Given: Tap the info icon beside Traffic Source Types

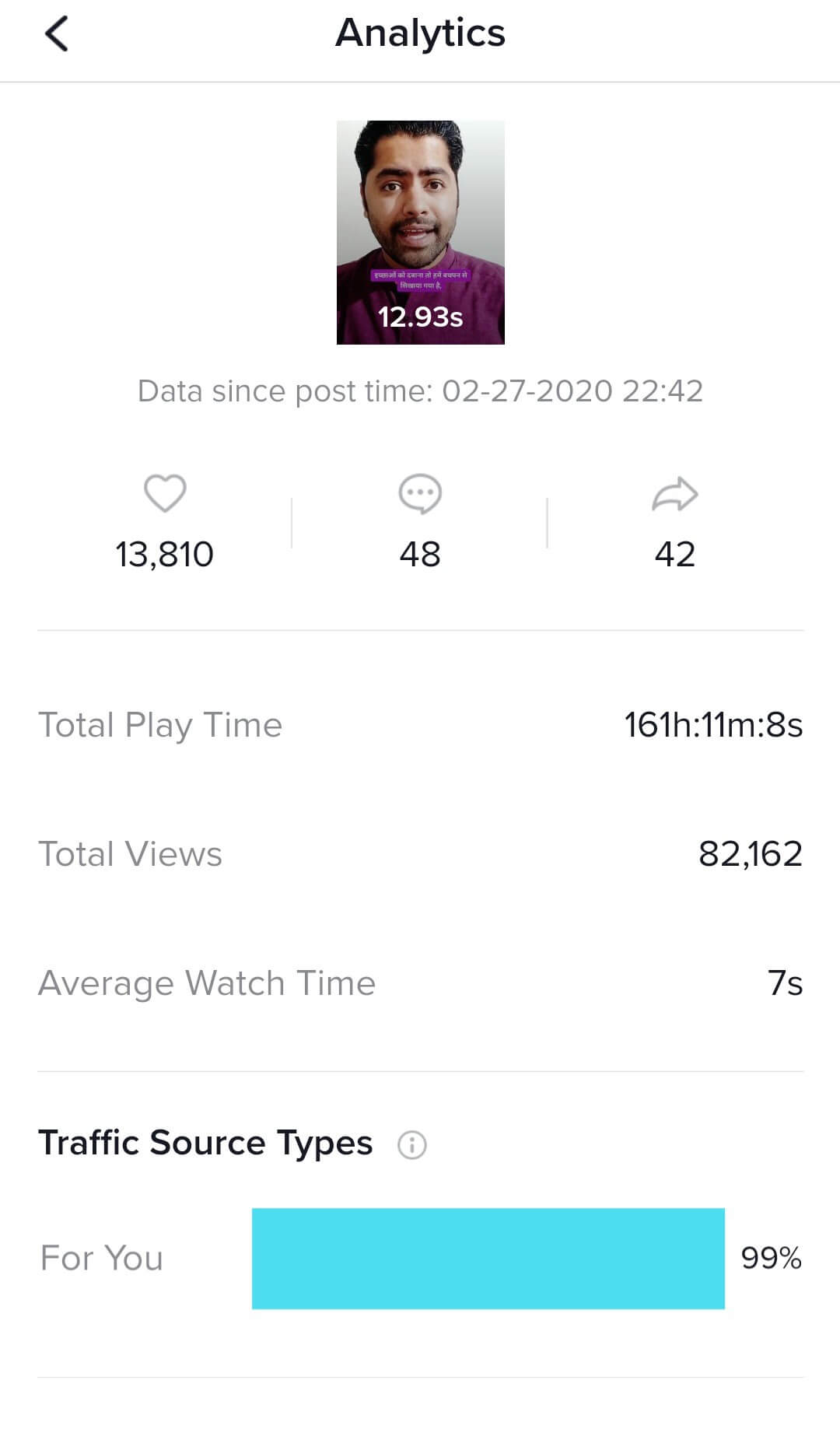Looking at the screenshot, I should [x=411, y=1145].
